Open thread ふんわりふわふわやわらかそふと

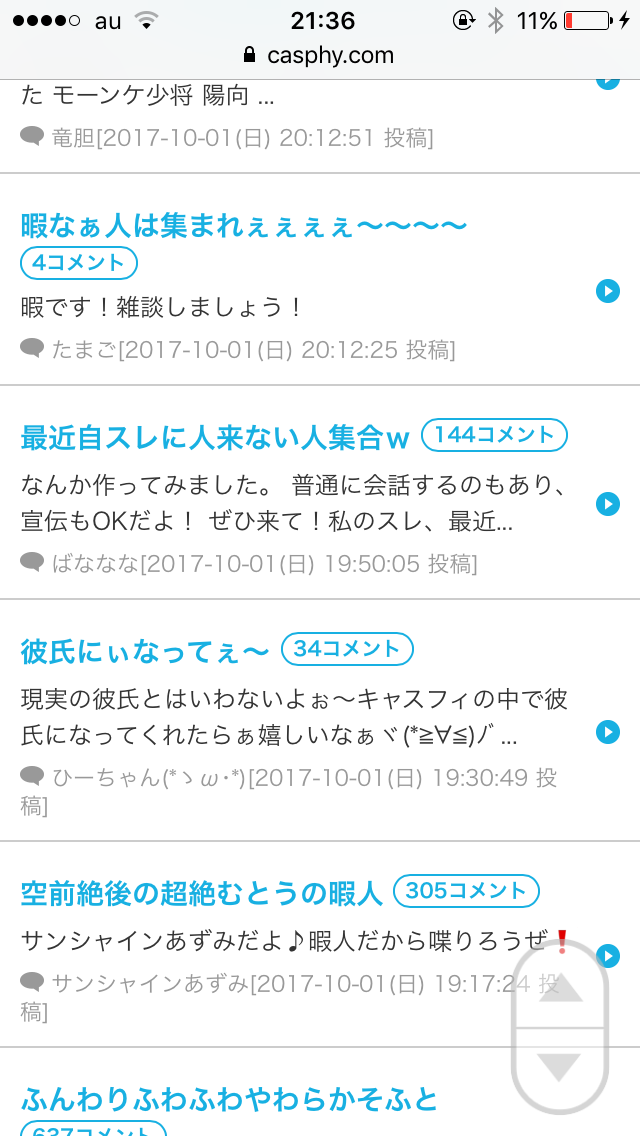[230, 1100]
